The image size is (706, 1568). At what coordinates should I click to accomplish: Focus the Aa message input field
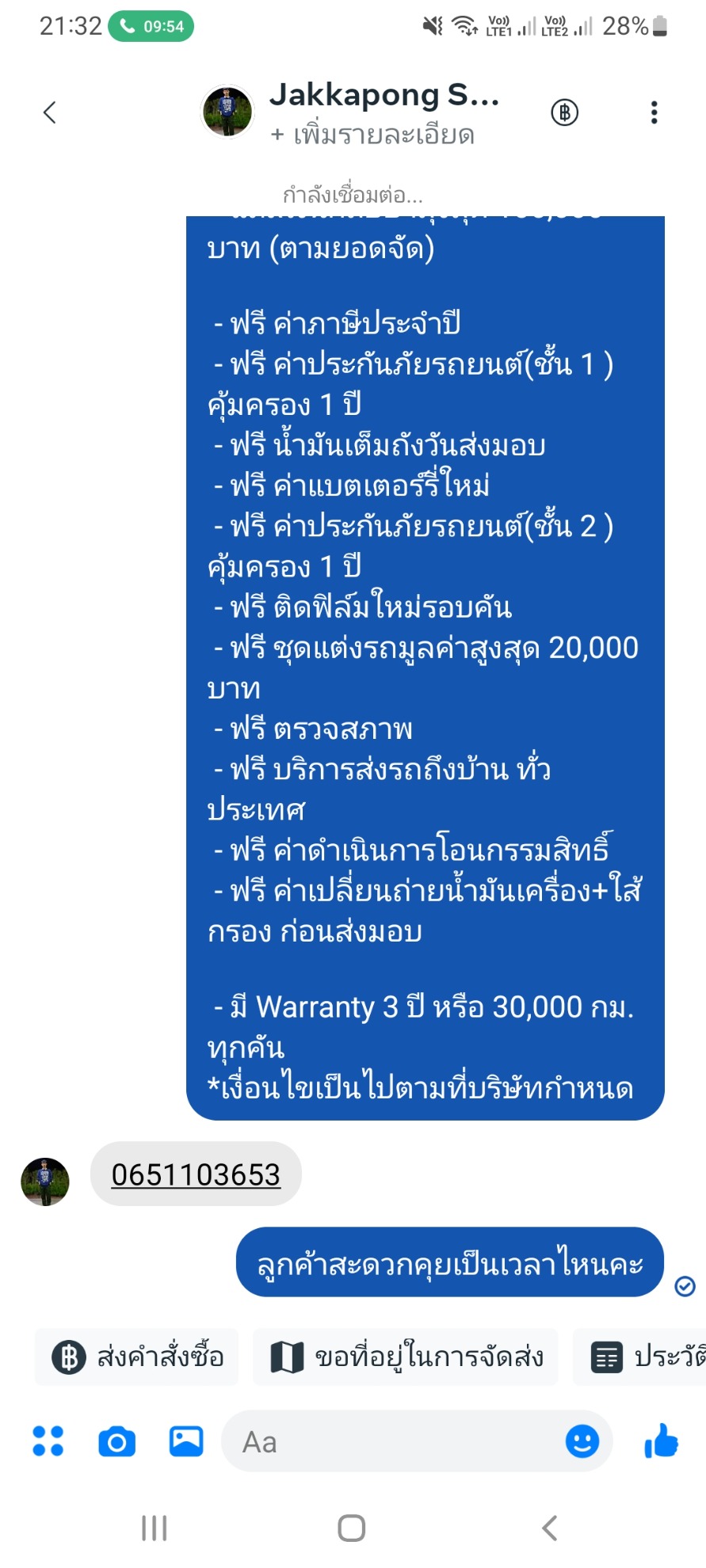click(x=396, y=1441)
